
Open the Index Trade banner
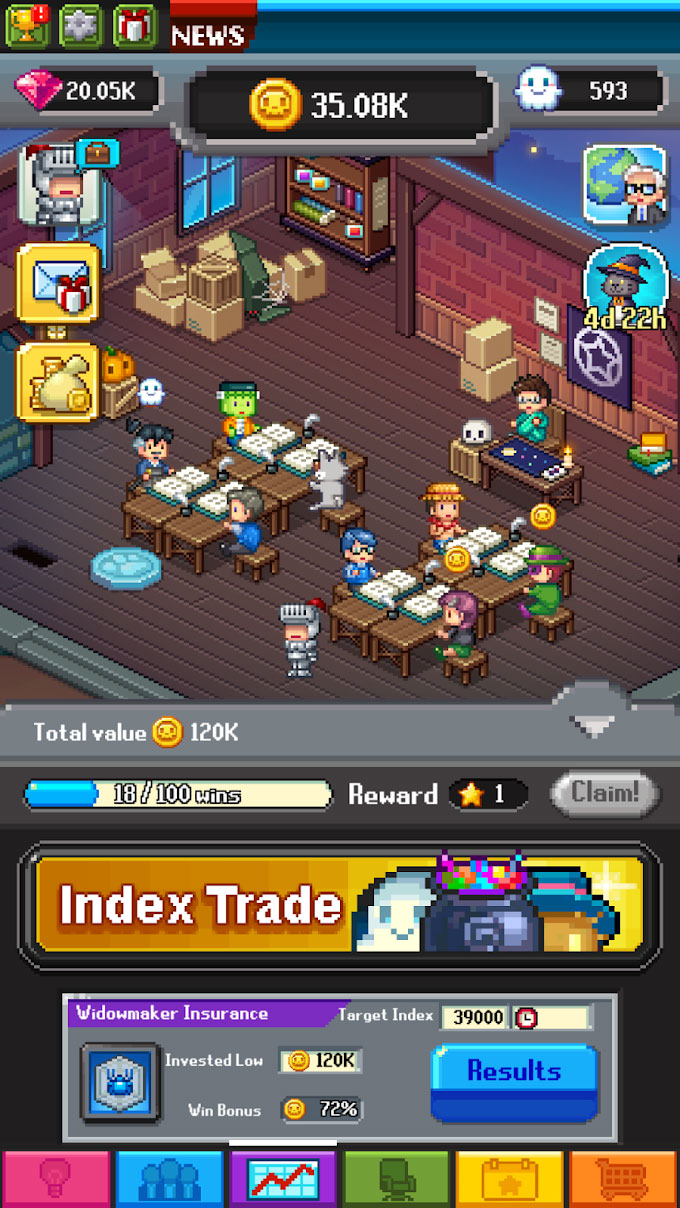340,905
